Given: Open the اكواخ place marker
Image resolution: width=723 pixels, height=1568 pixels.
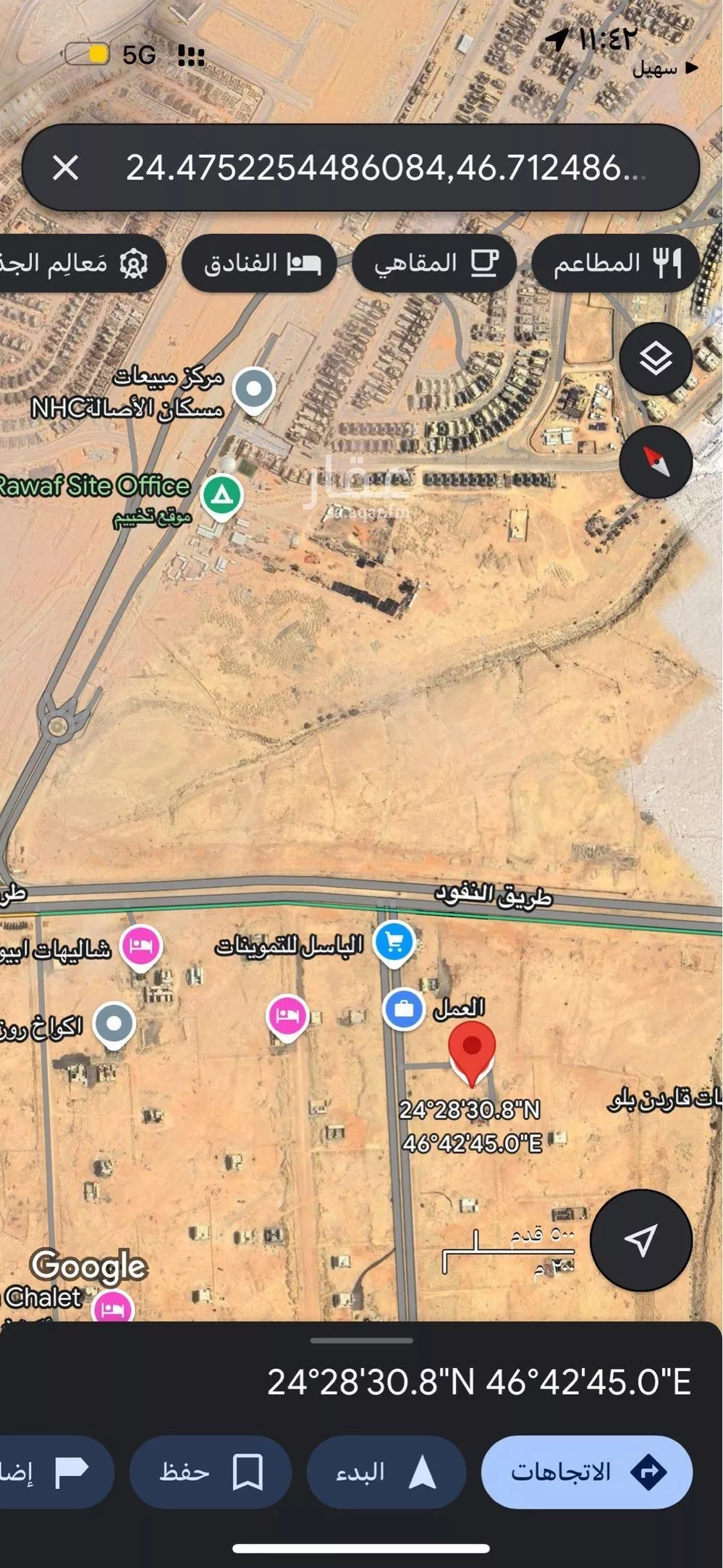Looking at the screenshot, I should click(x=115, y=1023).
